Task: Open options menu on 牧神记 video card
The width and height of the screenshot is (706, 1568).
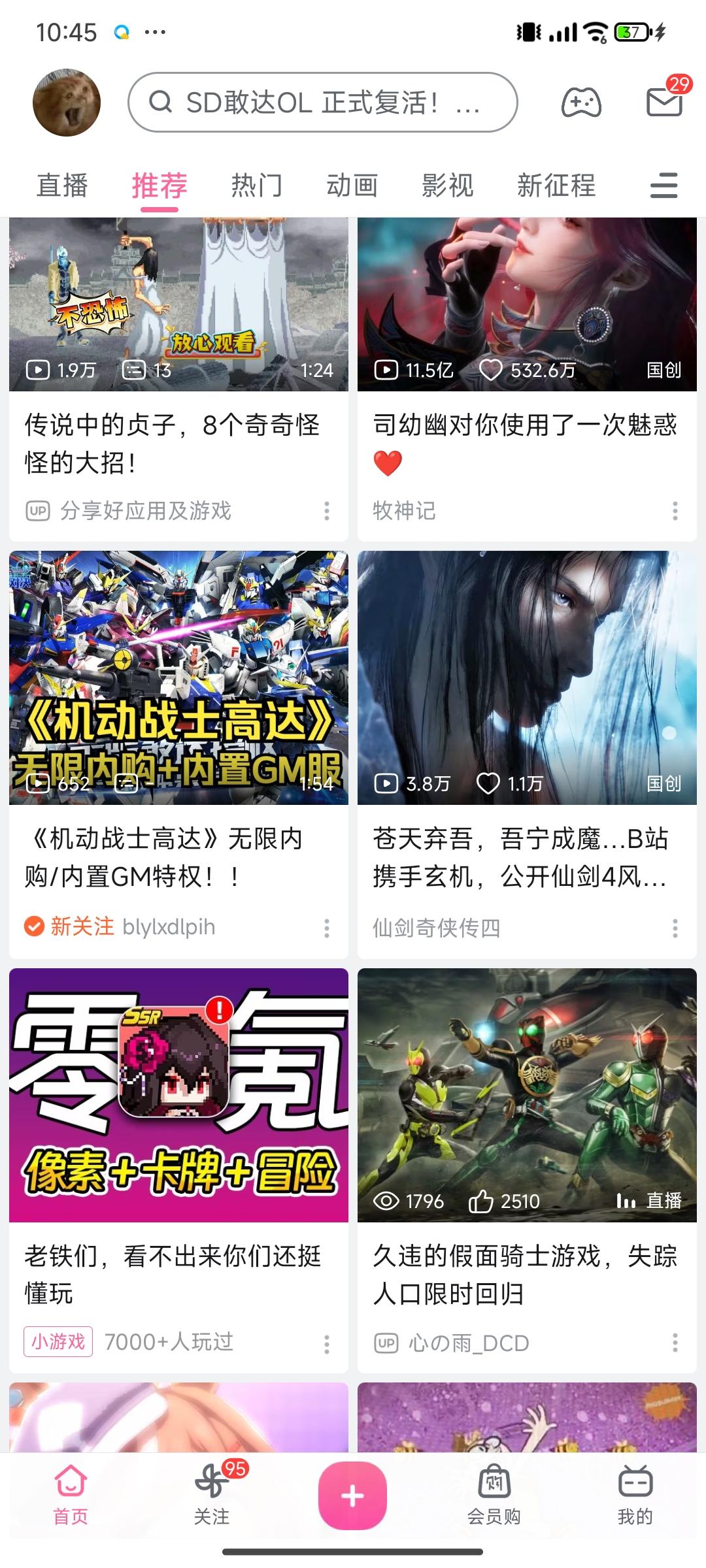Action: click(677, 512)
